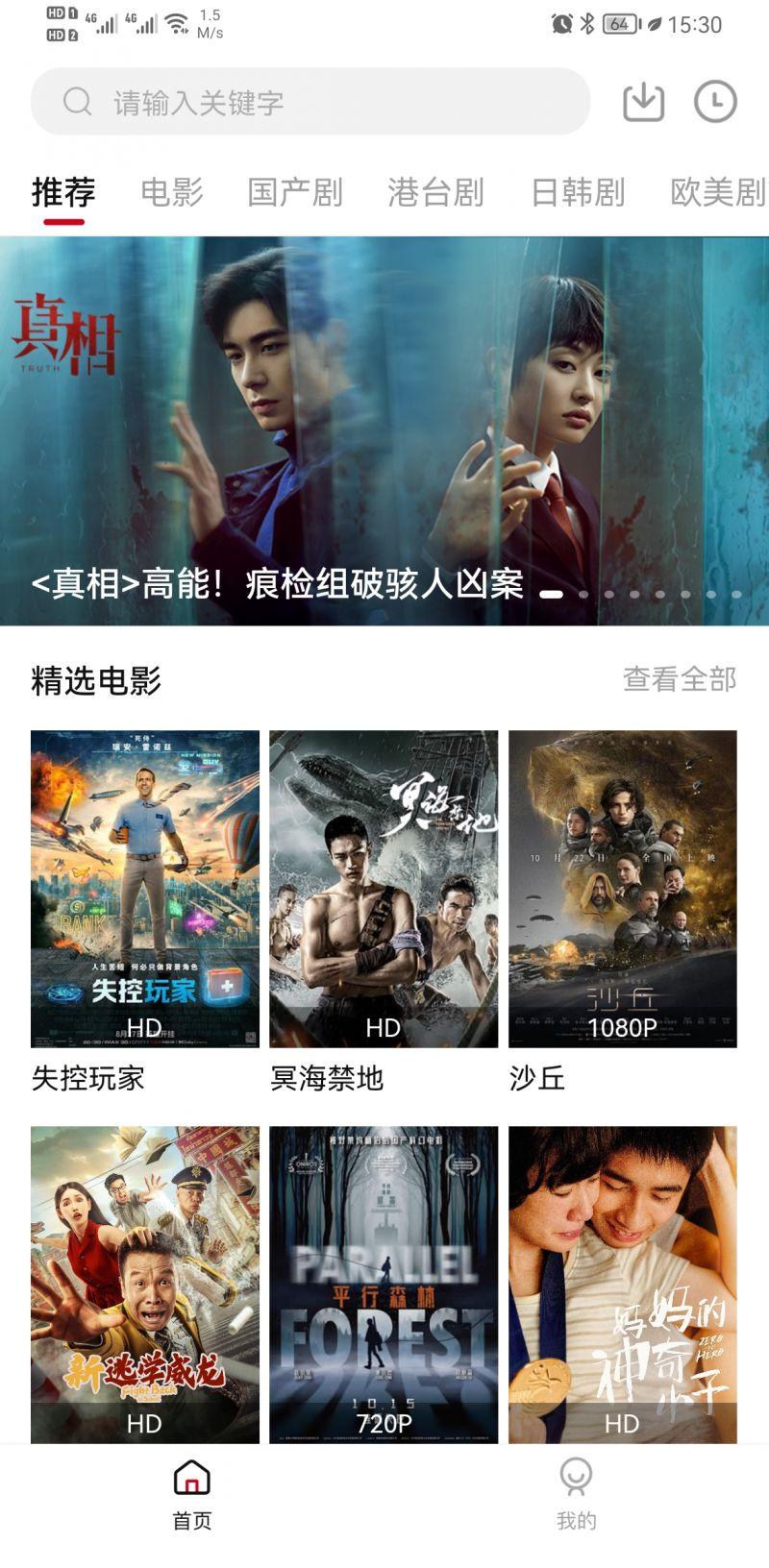Switch to the 国产剧 tab

295,192
